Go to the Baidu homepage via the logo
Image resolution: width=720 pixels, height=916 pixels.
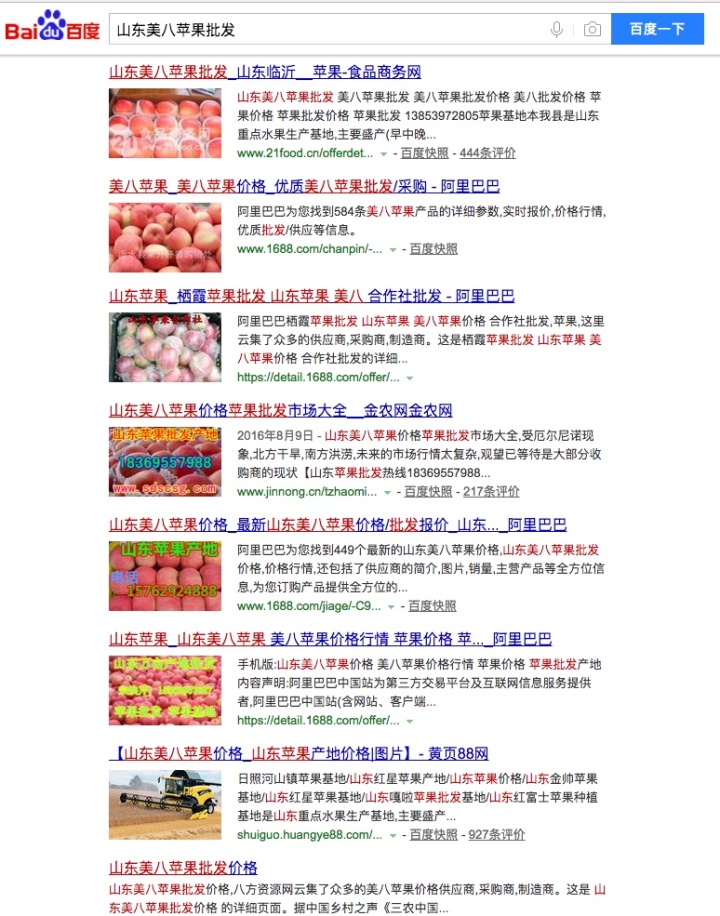point(52,27)
